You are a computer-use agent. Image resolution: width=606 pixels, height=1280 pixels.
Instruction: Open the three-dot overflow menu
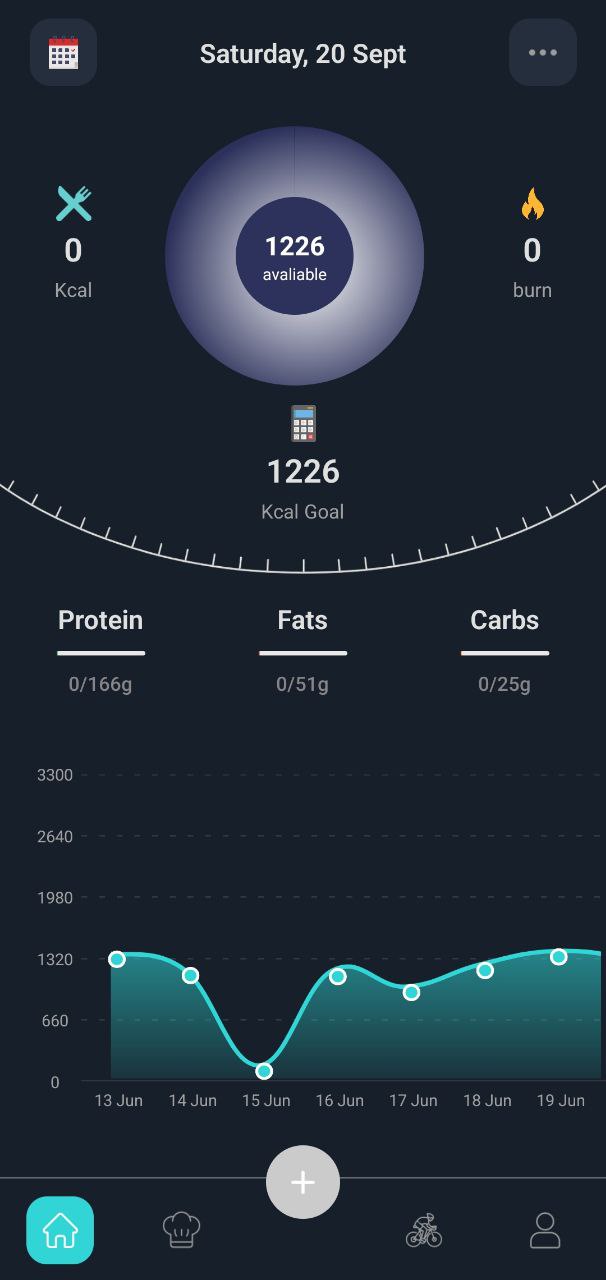point(543,52)
